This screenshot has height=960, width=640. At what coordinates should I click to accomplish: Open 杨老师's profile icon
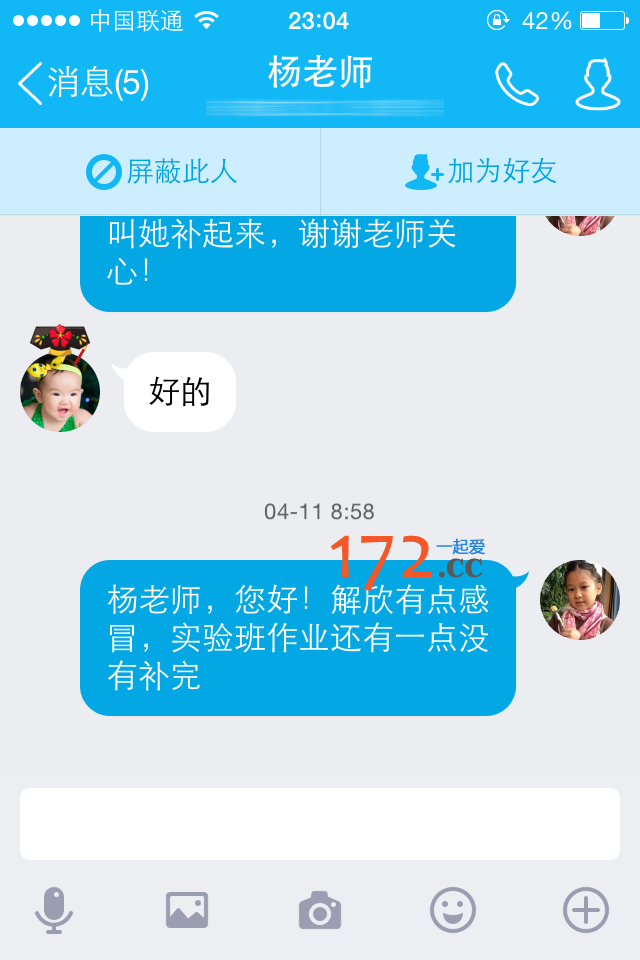(597, 84)
